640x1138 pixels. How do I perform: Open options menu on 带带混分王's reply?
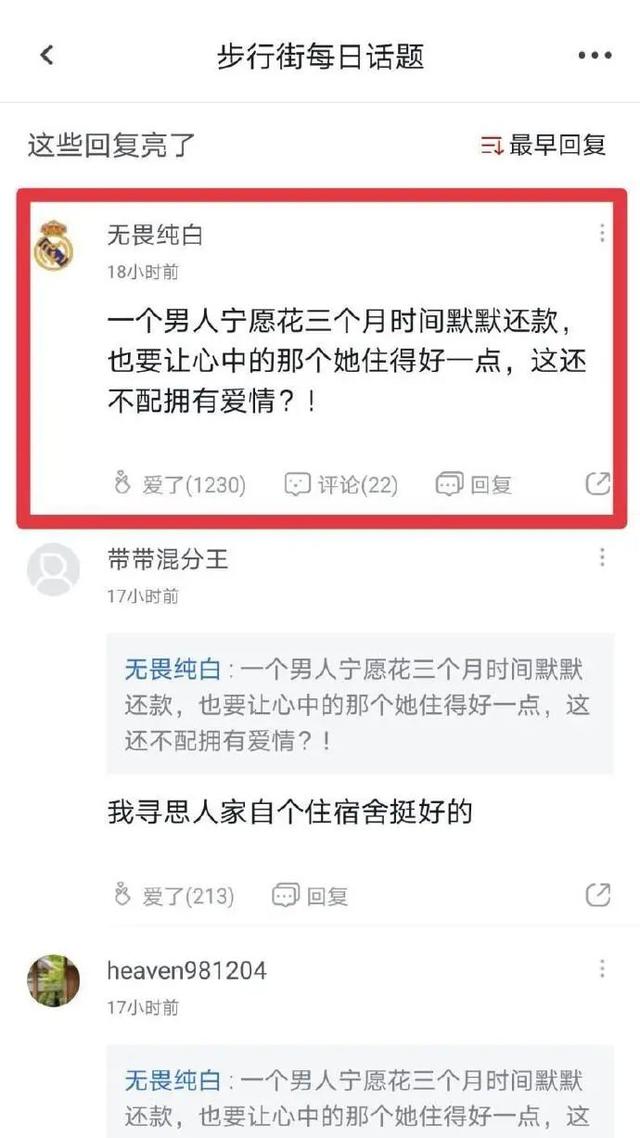601,557
